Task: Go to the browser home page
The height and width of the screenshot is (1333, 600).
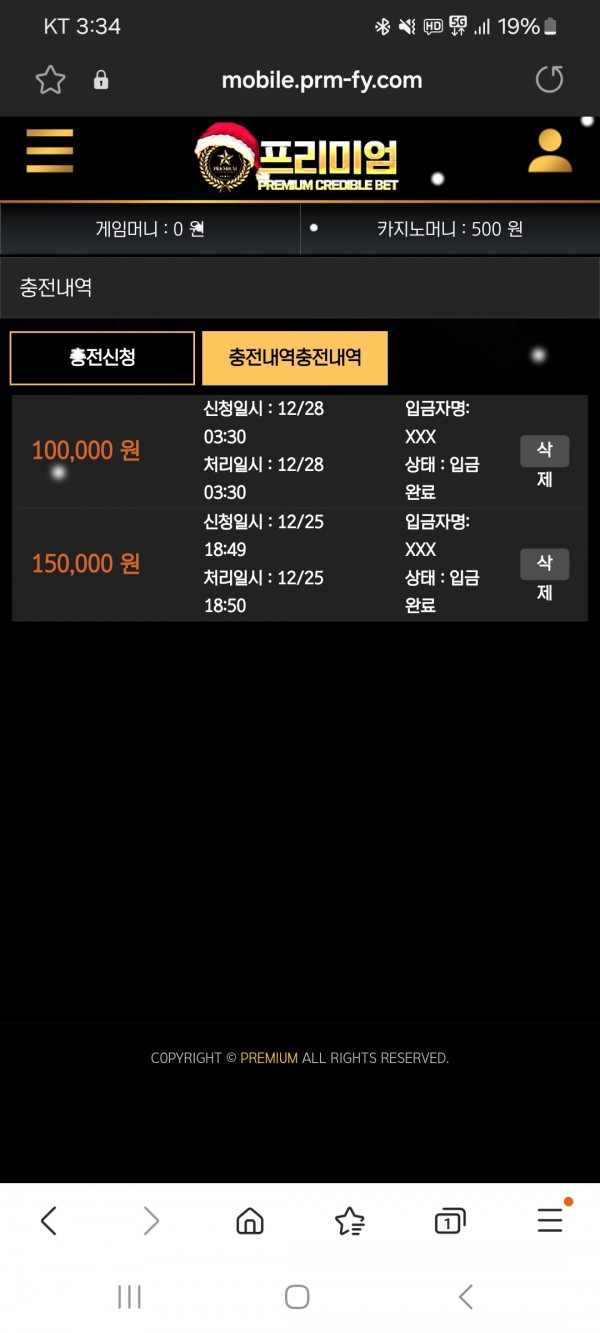Action: (x=249, y=1220)
